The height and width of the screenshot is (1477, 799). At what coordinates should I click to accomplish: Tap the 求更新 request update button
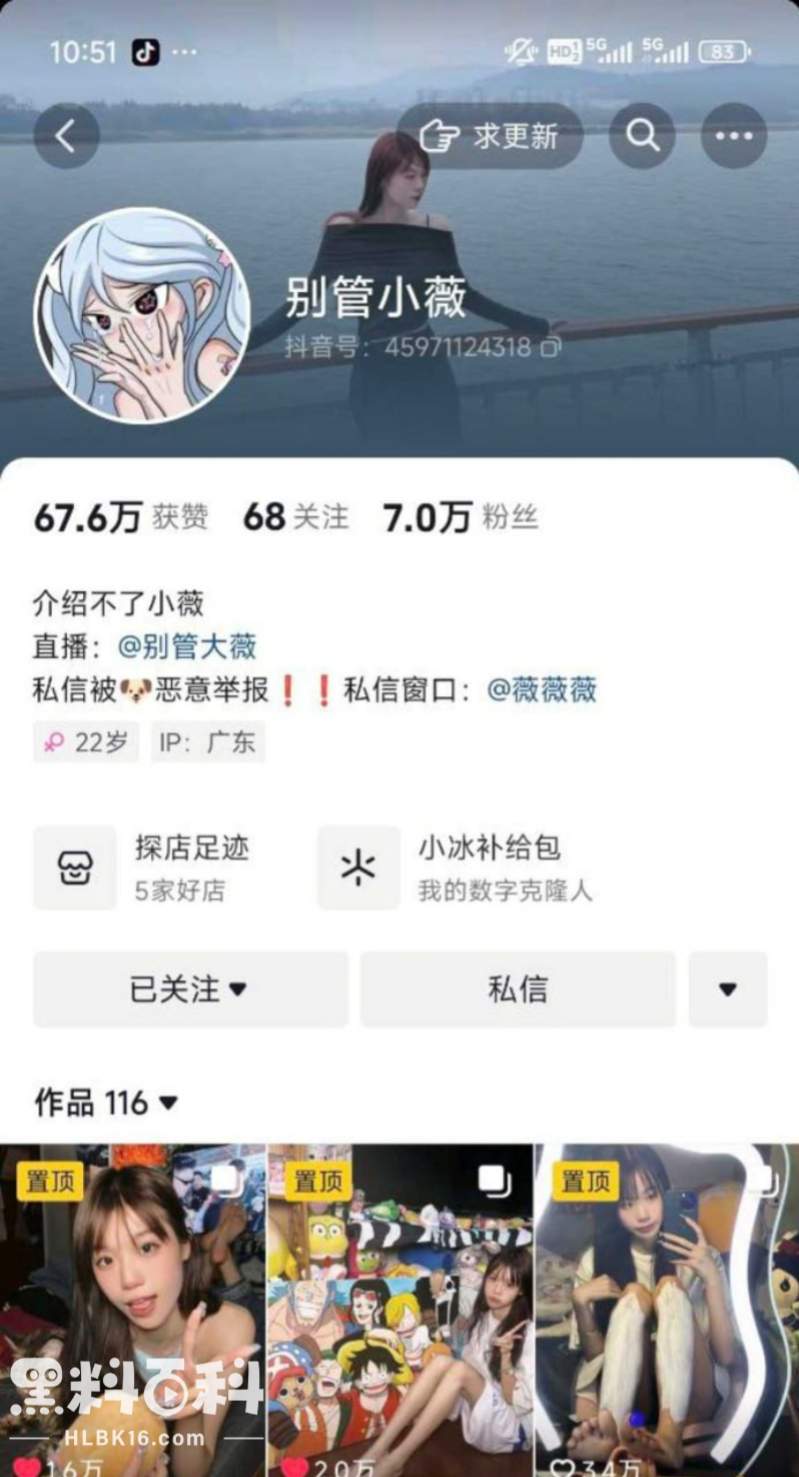coord(490,136)
